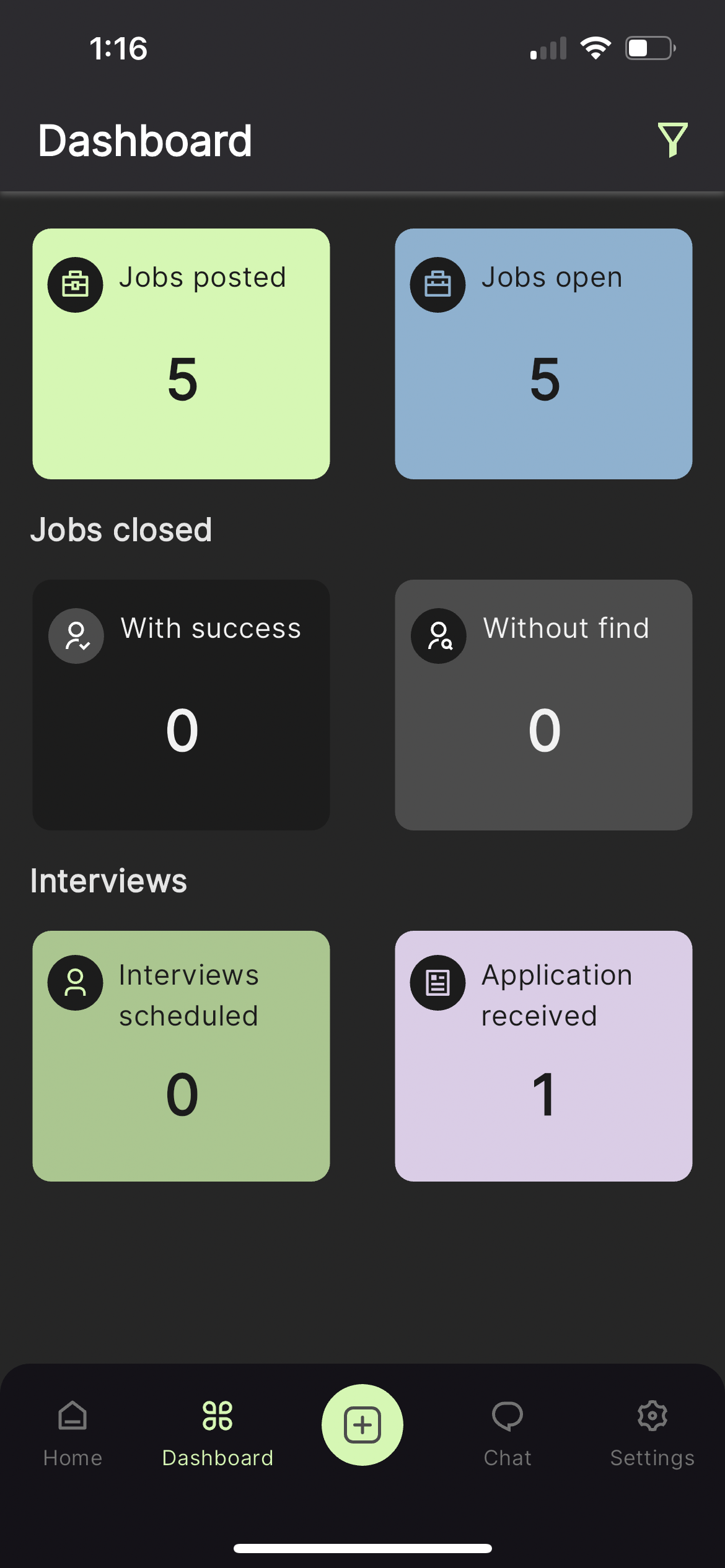Screen dimensions: 725x1568
Task: Click the person icon on Interviews scheduled card
Action: pos(75,983)
